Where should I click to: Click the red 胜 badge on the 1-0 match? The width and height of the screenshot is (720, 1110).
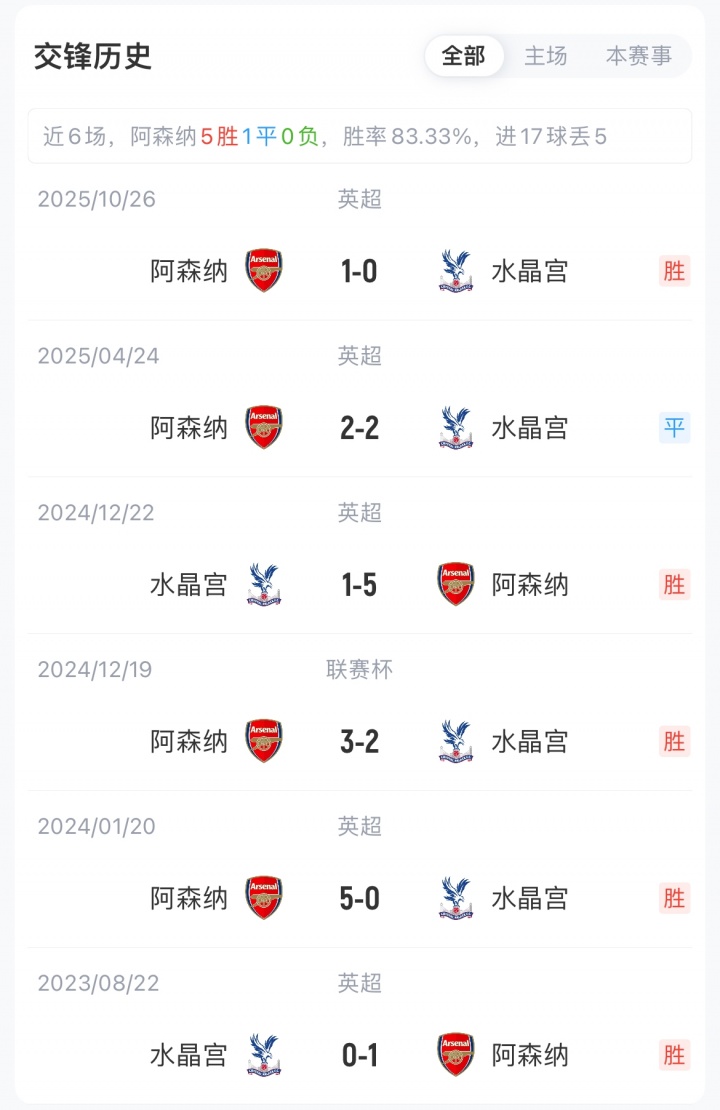click(x=674, y=270)
